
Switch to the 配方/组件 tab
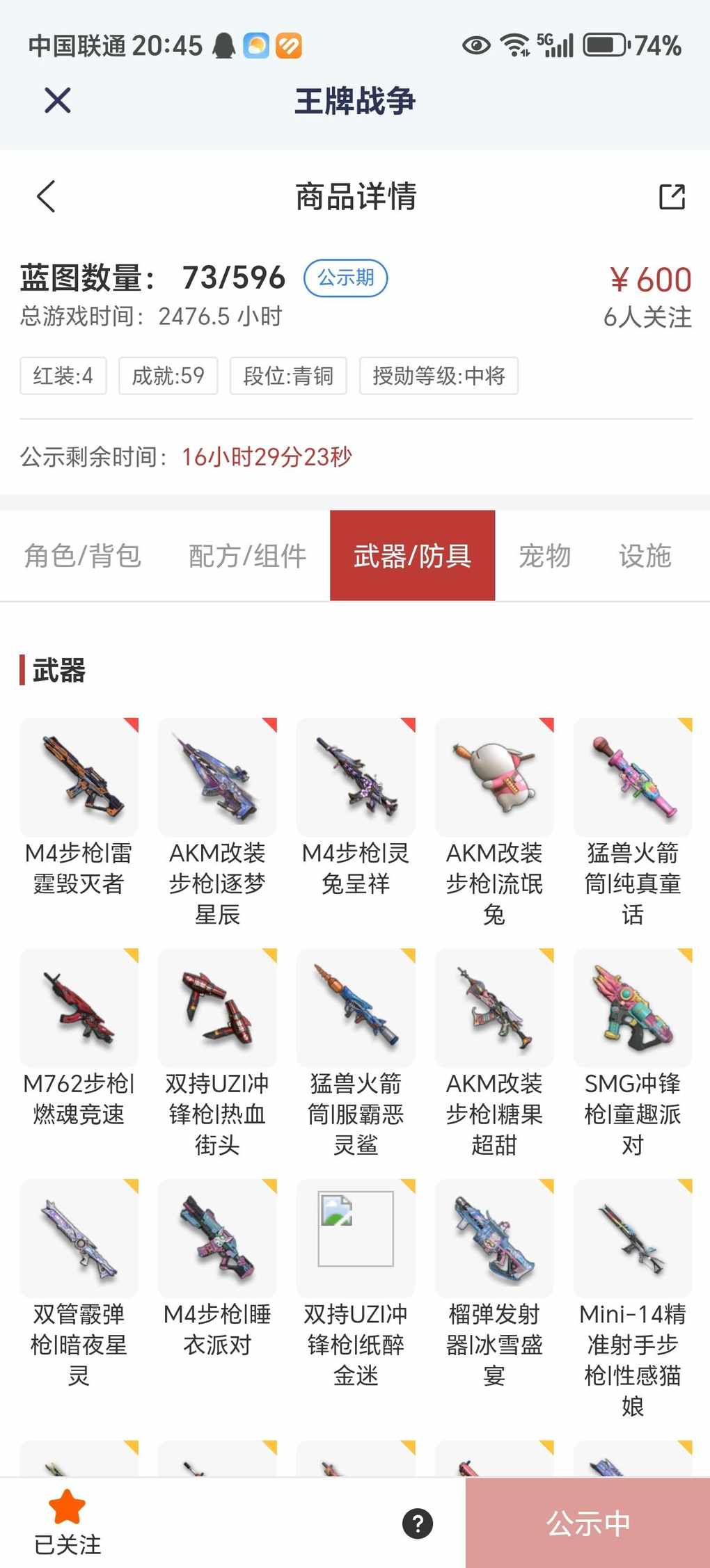pos(247,556)
